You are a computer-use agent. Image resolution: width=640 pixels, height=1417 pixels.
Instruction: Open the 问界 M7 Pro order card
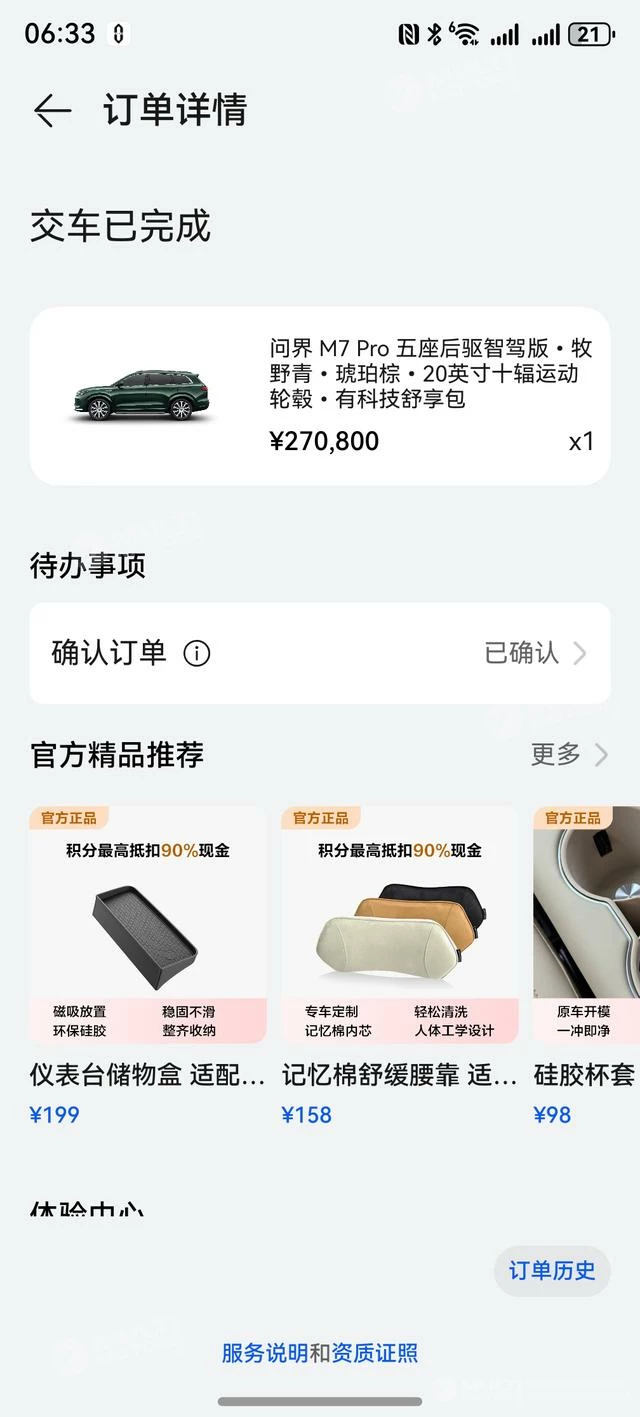[x=319, y=396]
